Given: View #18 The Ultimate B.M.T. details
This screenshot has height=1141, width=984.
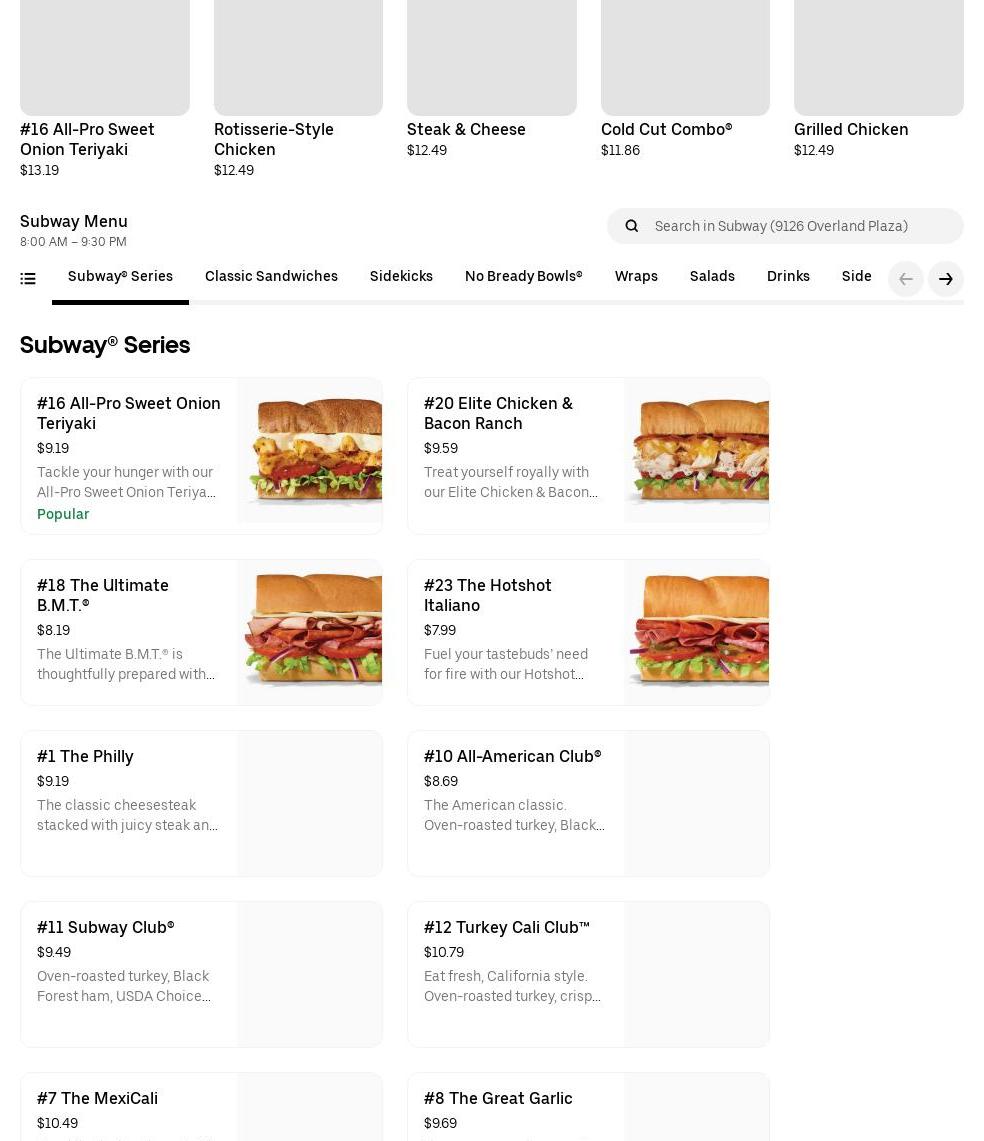Looking at the screenshot, I should tap(201, 632).
